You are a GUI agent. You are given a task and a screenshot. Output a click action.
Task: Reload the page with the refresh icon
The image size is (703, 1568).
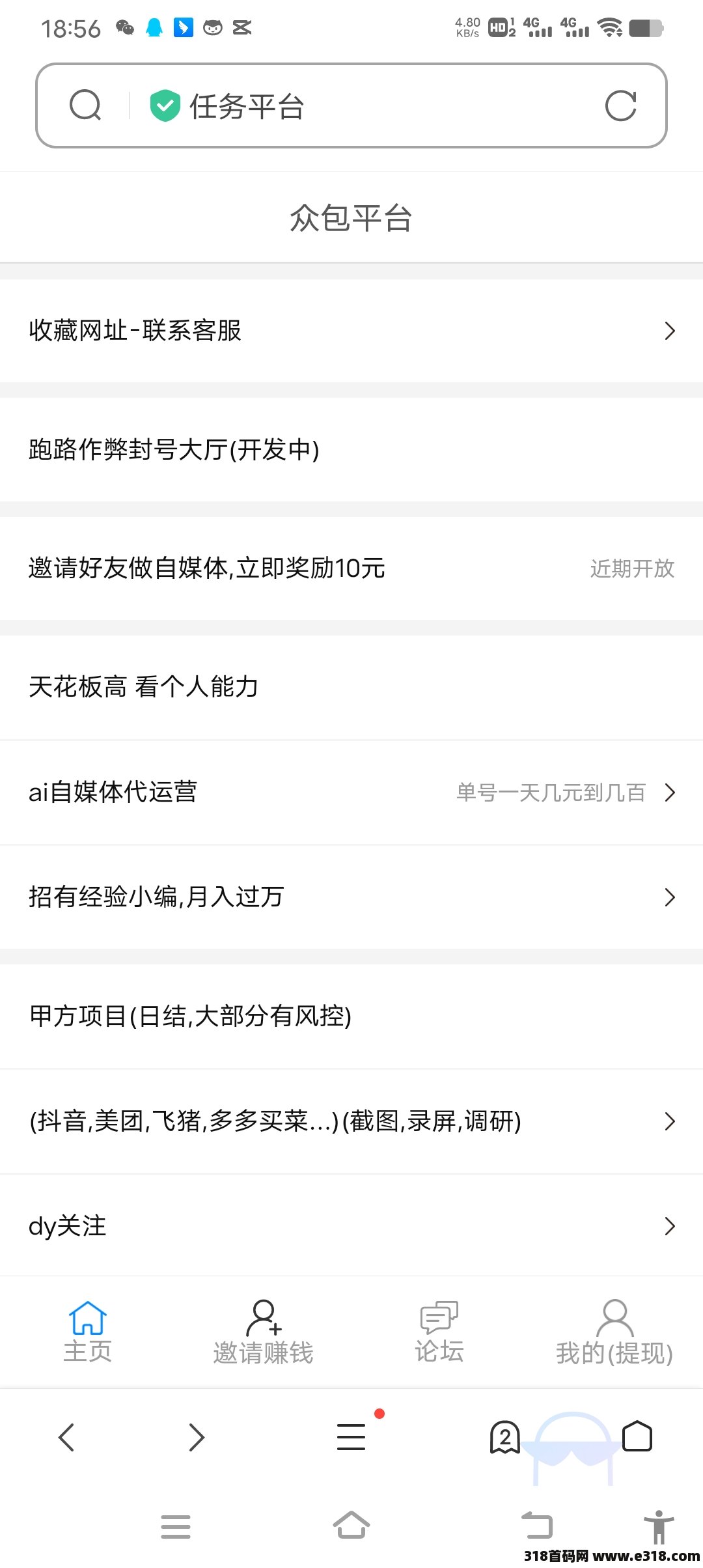(620, 106)
